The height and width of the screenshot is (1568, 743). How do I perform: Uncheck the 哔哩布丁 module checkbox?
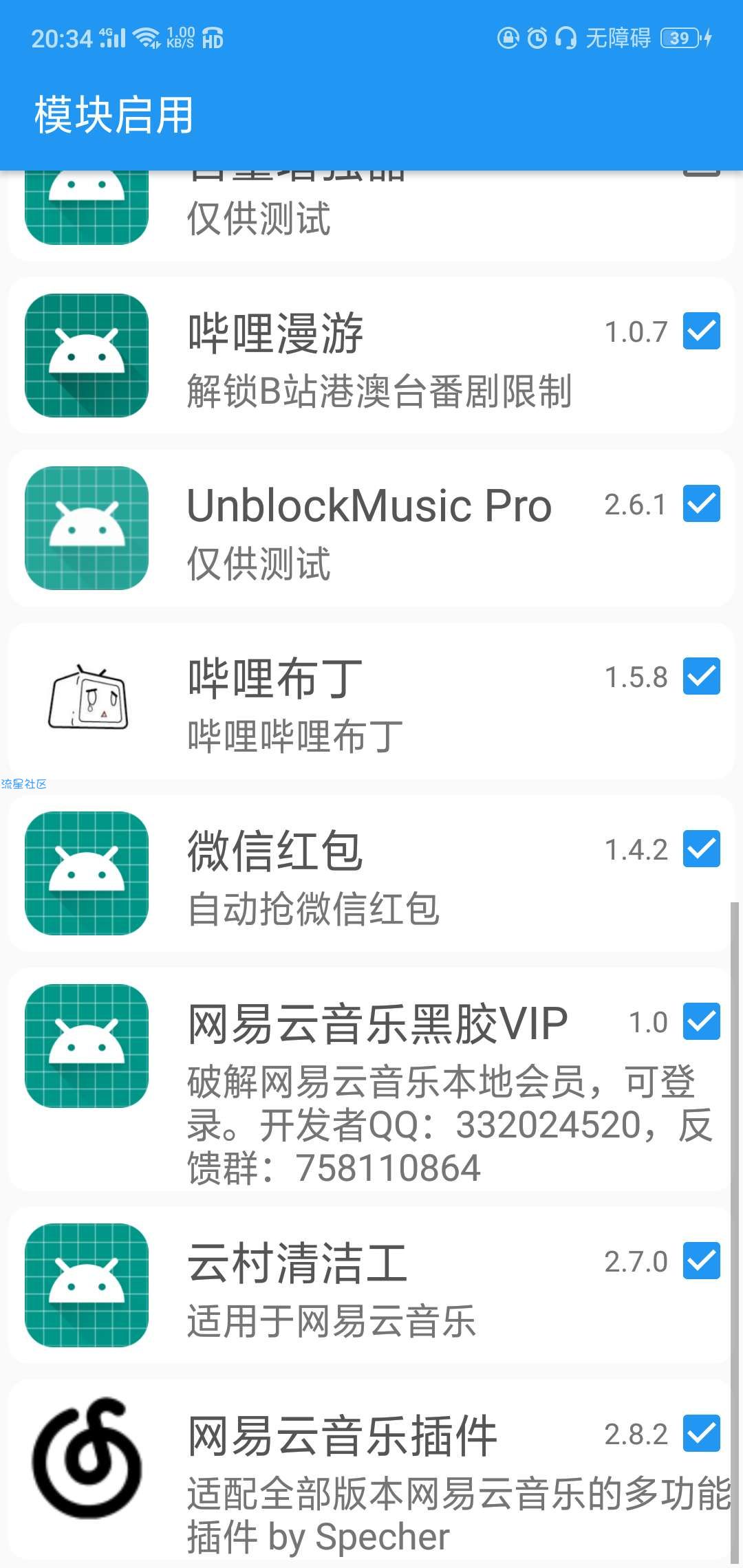coord(702,676)
